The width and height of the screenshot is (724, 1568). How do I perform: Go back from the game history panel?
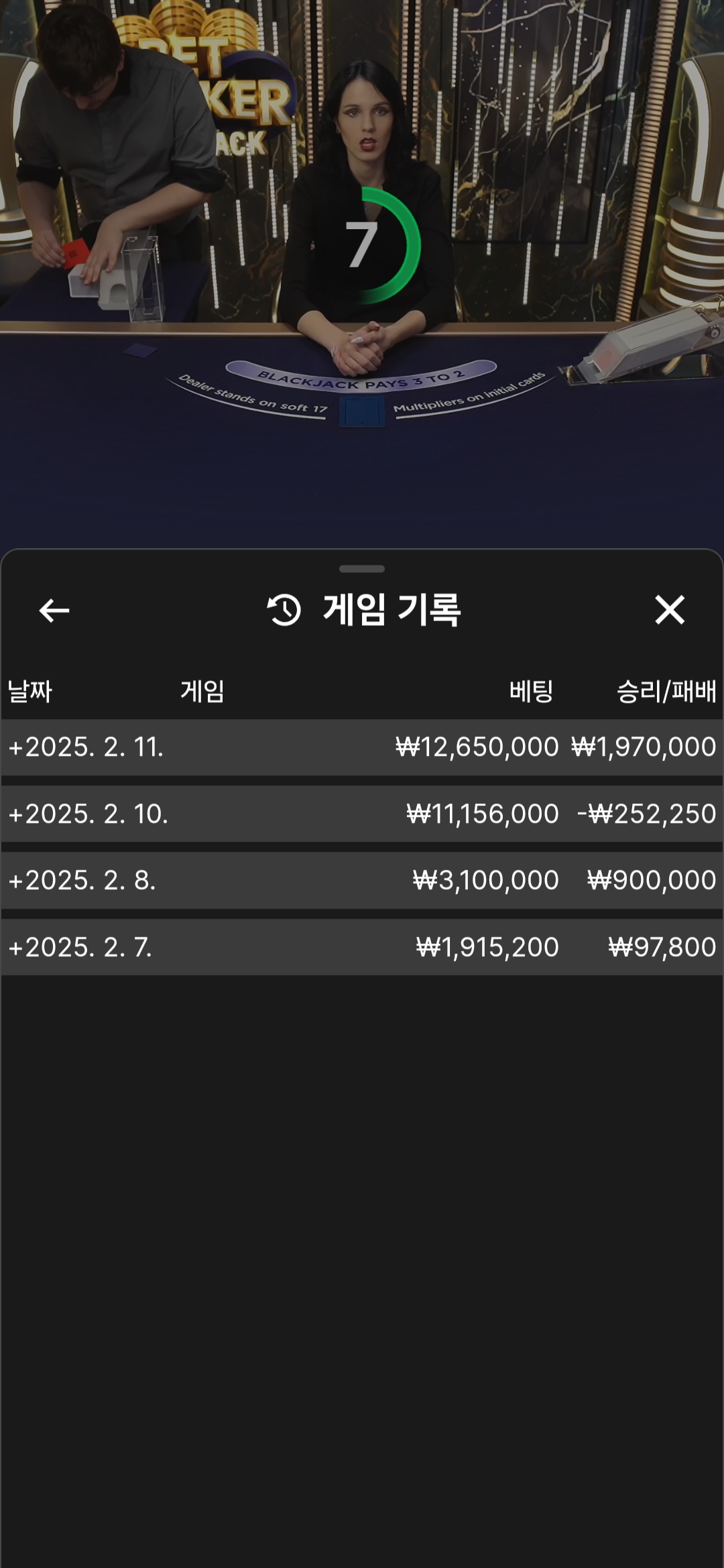[54, 610]
